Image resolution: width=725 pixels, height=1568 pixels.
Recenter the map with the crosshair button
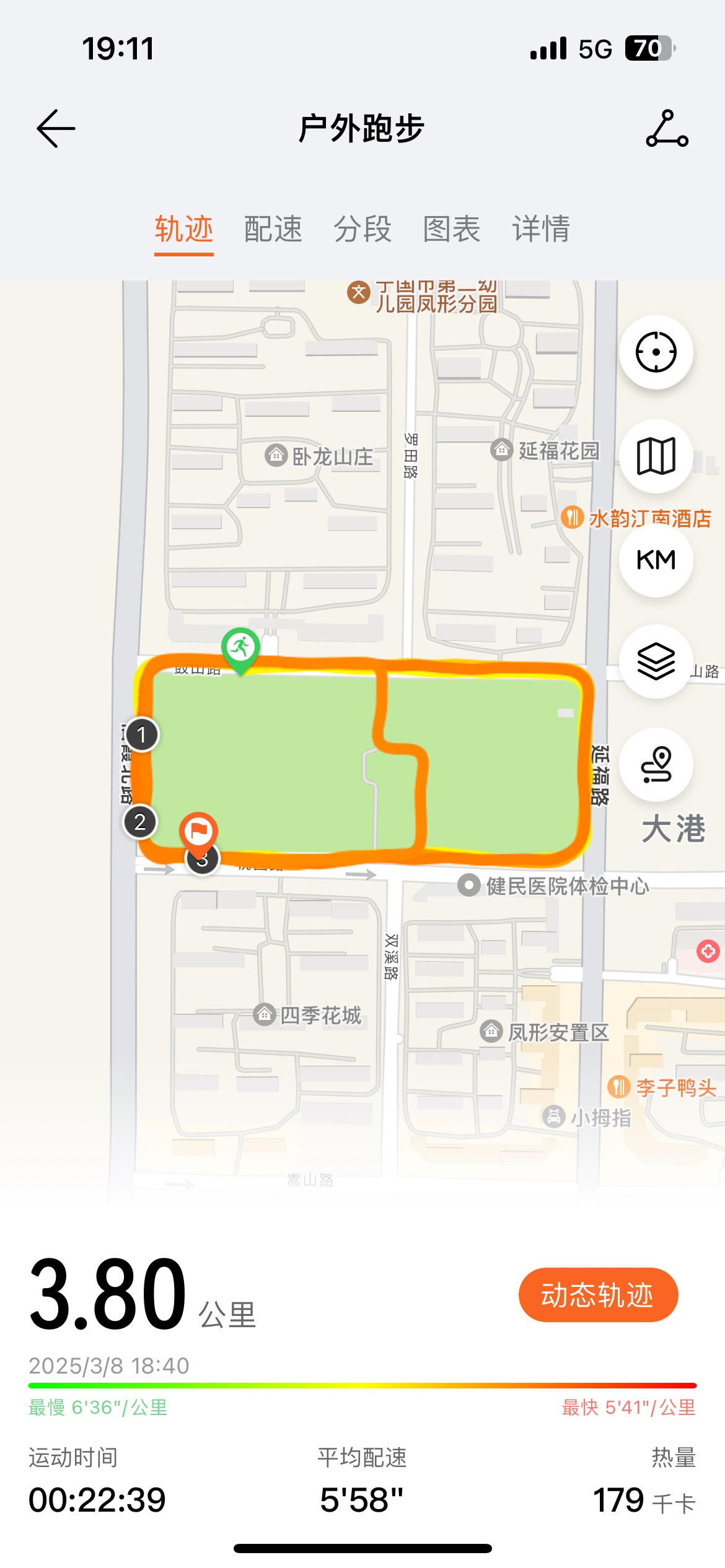coord(656,352)
